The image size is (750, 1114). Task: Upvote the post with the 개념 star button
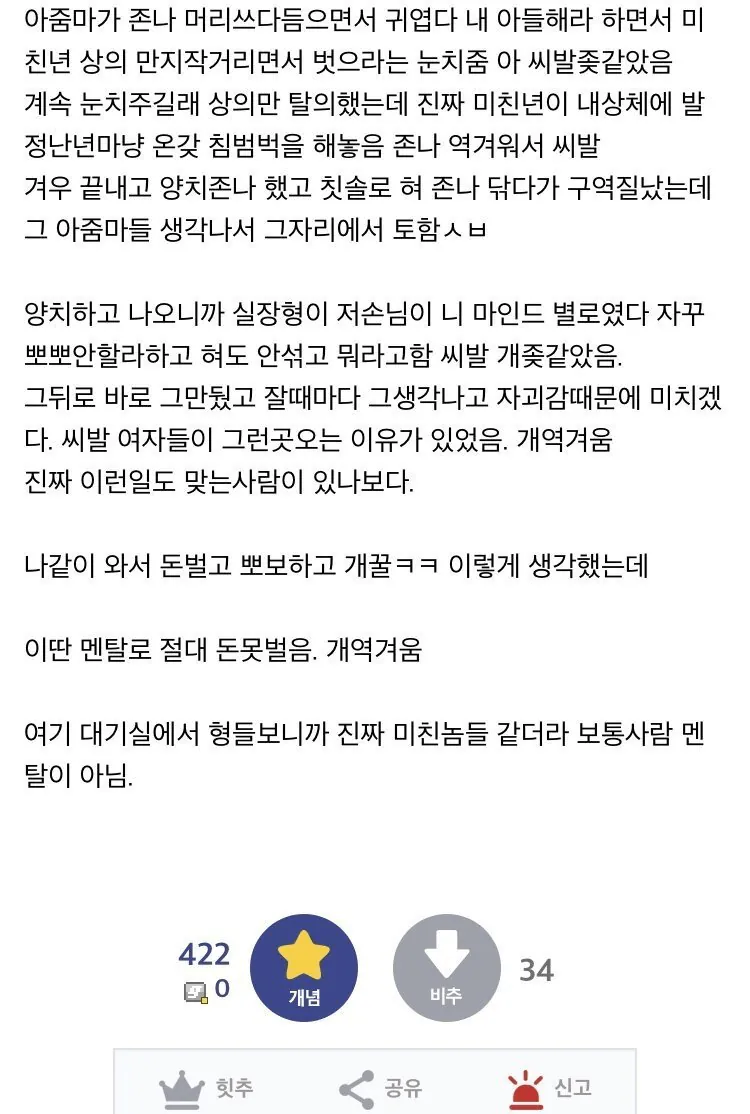tap(303, 967)
